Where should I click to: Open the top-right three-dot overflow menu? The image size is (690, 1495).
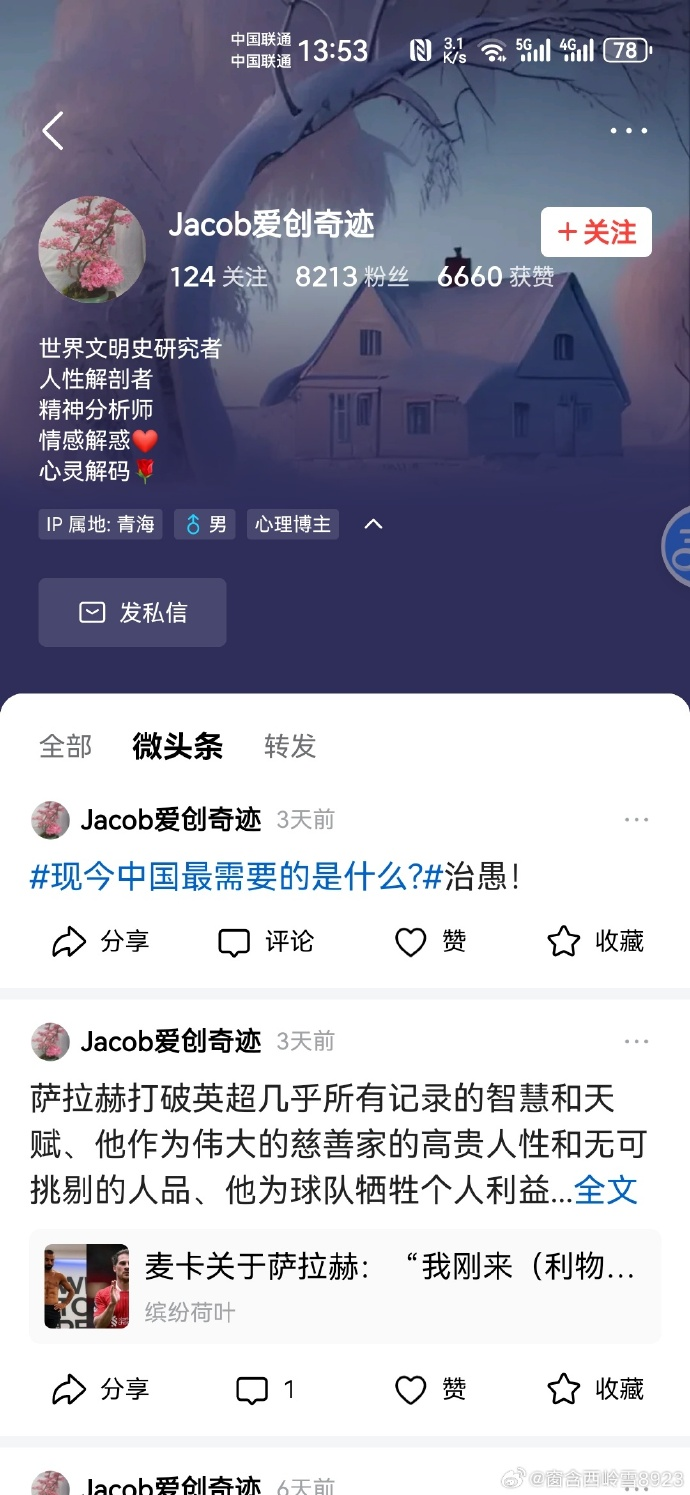click(628, 131)
